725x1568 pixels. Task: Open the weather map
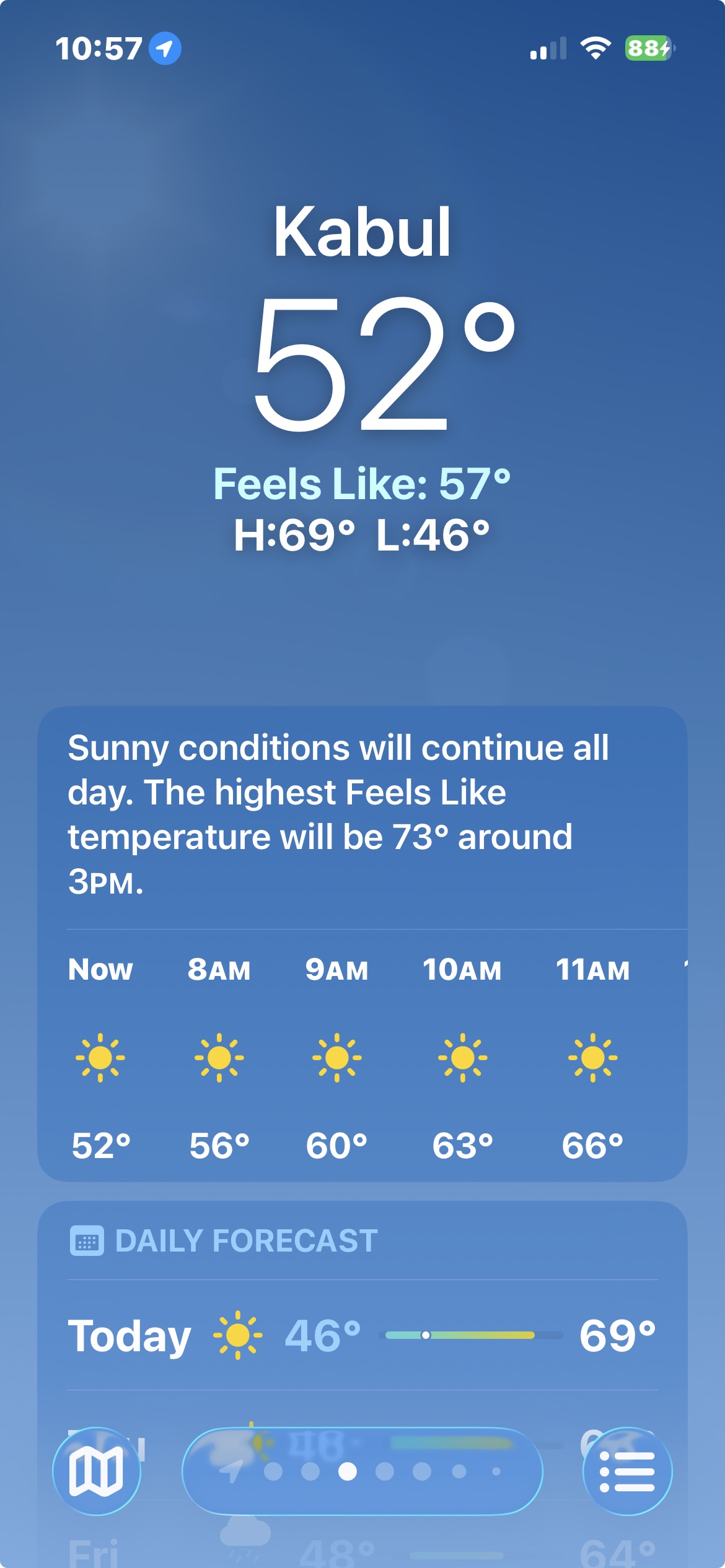coord(97,1471)
